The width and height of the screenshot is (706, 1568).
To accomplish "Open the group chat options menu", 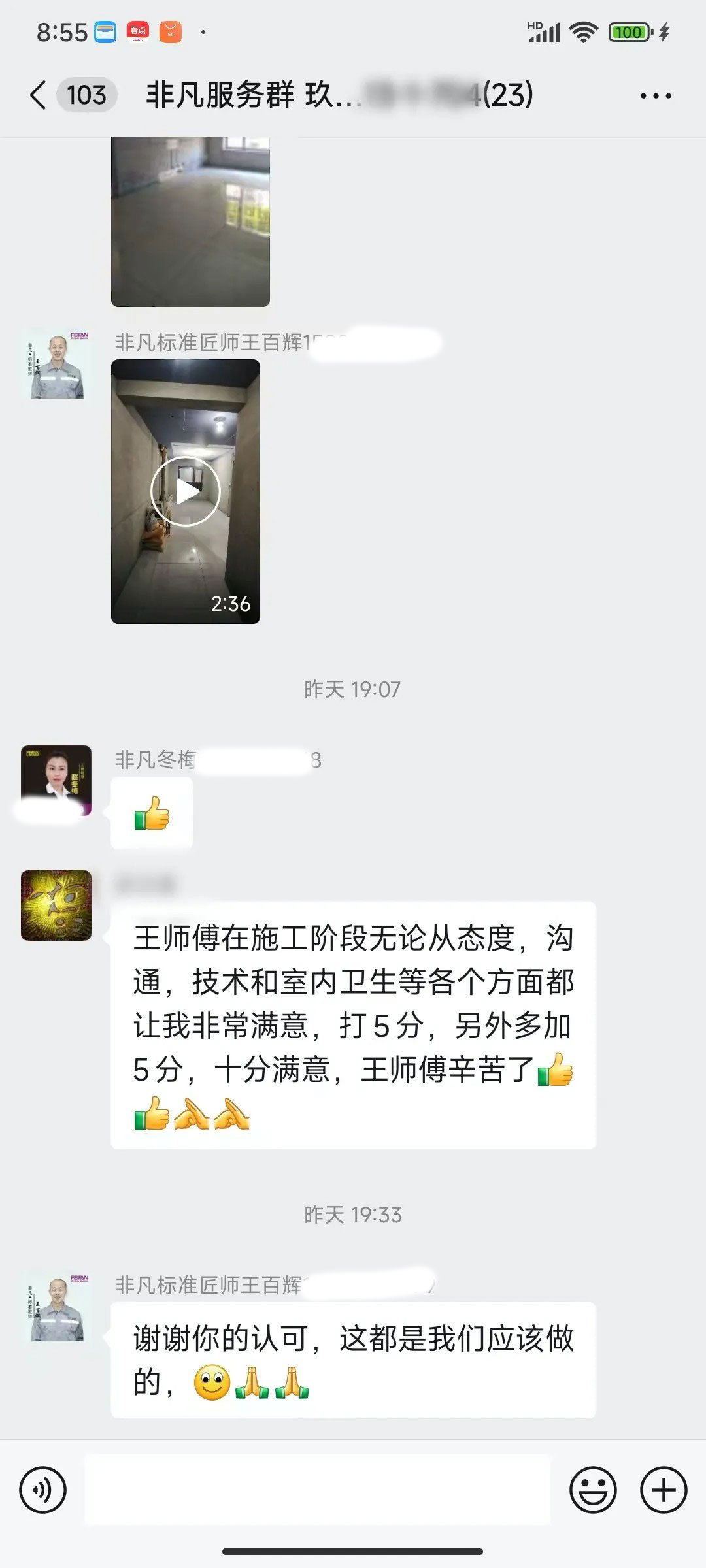I will [x=655, y=96].
